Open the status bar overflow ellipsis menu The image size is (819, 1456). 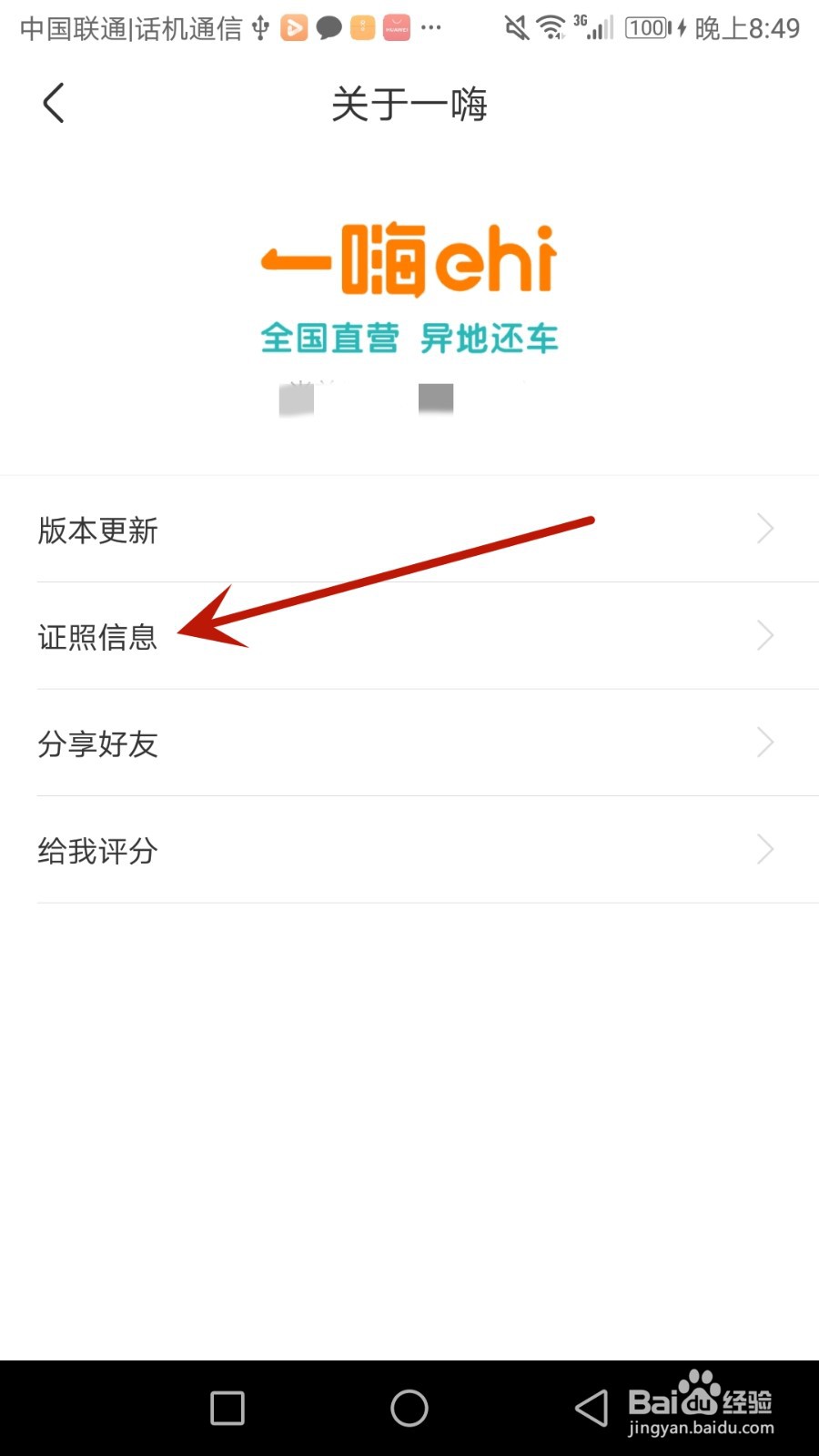432,27
